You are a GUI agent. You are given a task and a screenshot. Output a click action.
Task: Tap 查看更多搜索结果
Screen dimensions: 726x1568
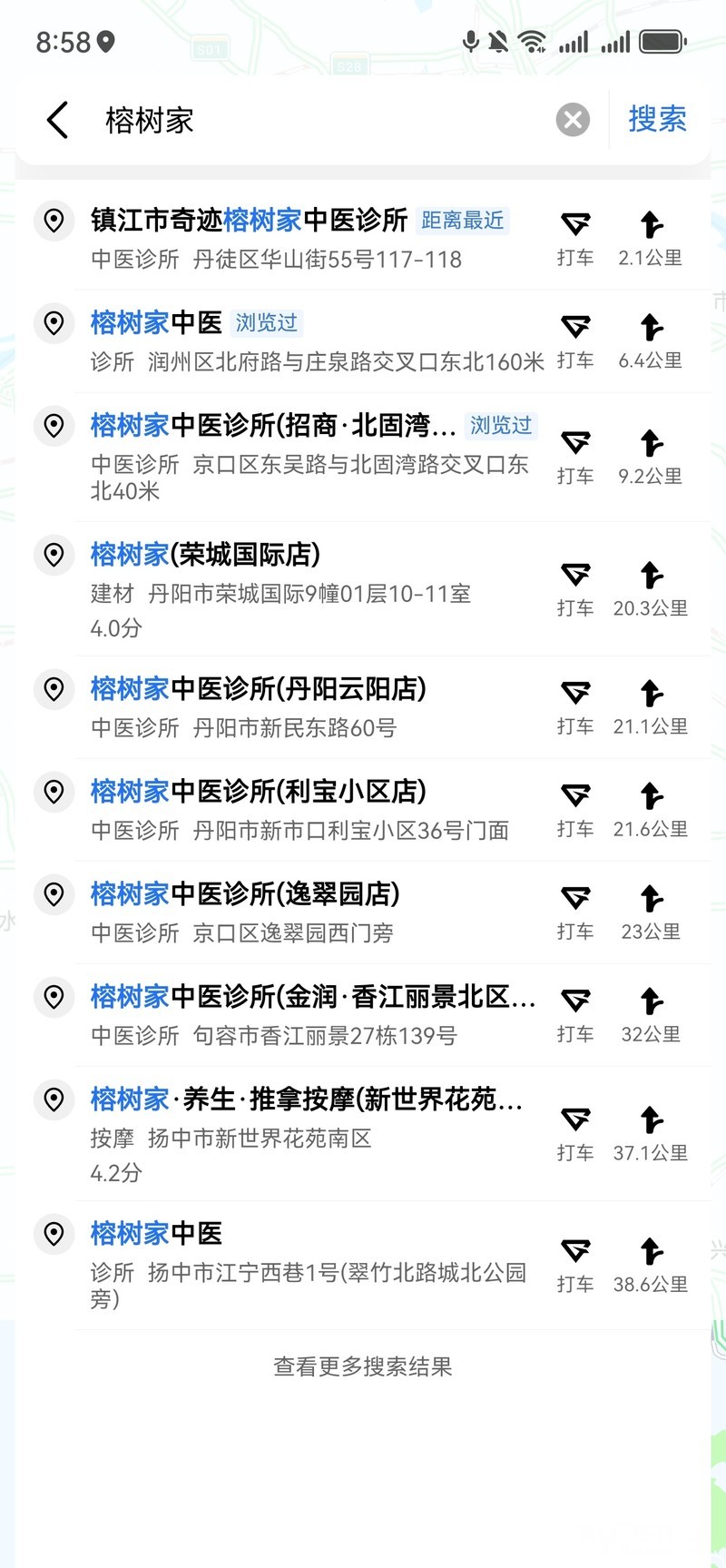(x=363, y=1366)
